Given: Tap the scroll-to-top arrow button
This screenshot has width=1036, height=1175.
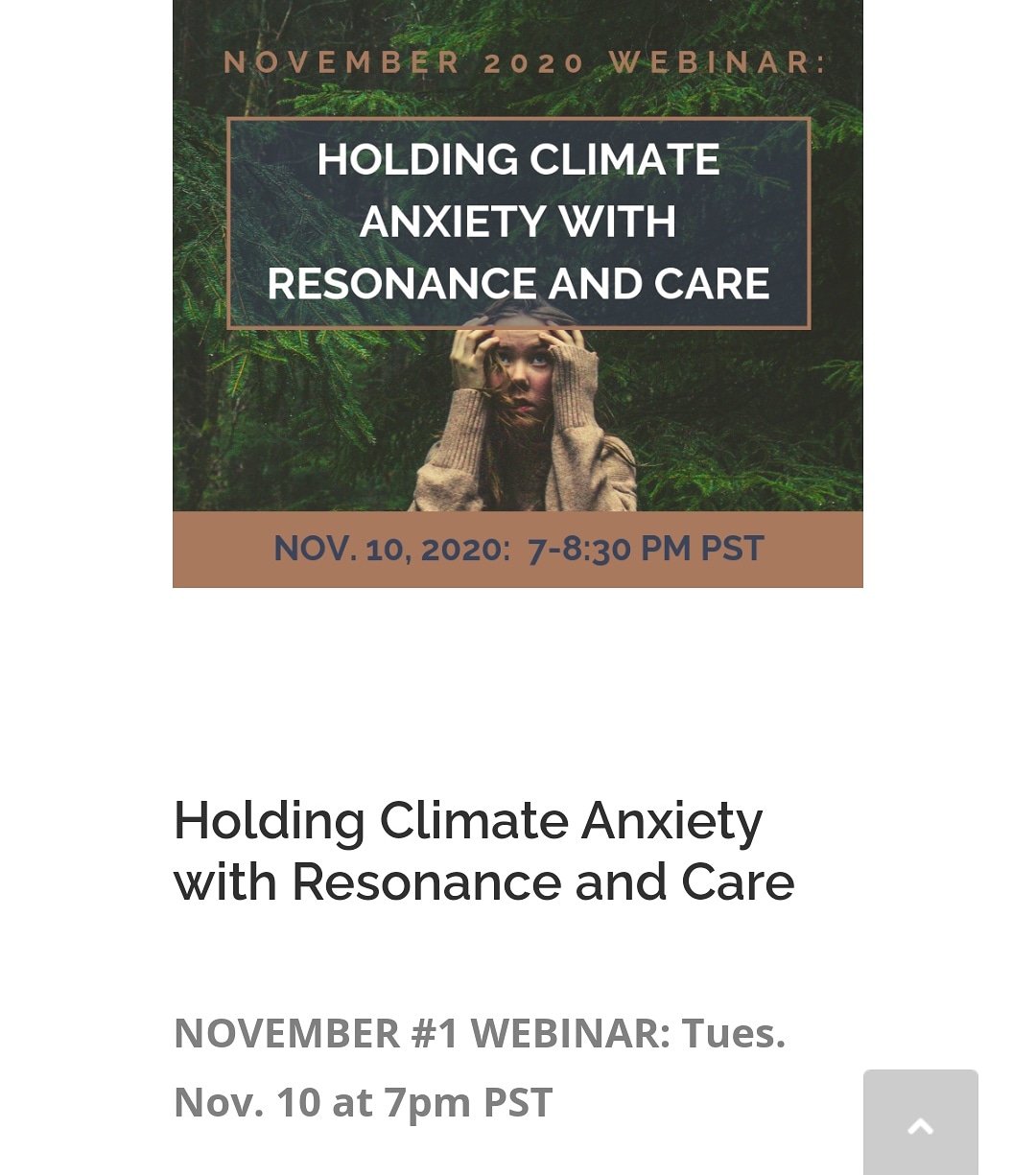Looking at the screenshot, I should tap(920, 1124).
